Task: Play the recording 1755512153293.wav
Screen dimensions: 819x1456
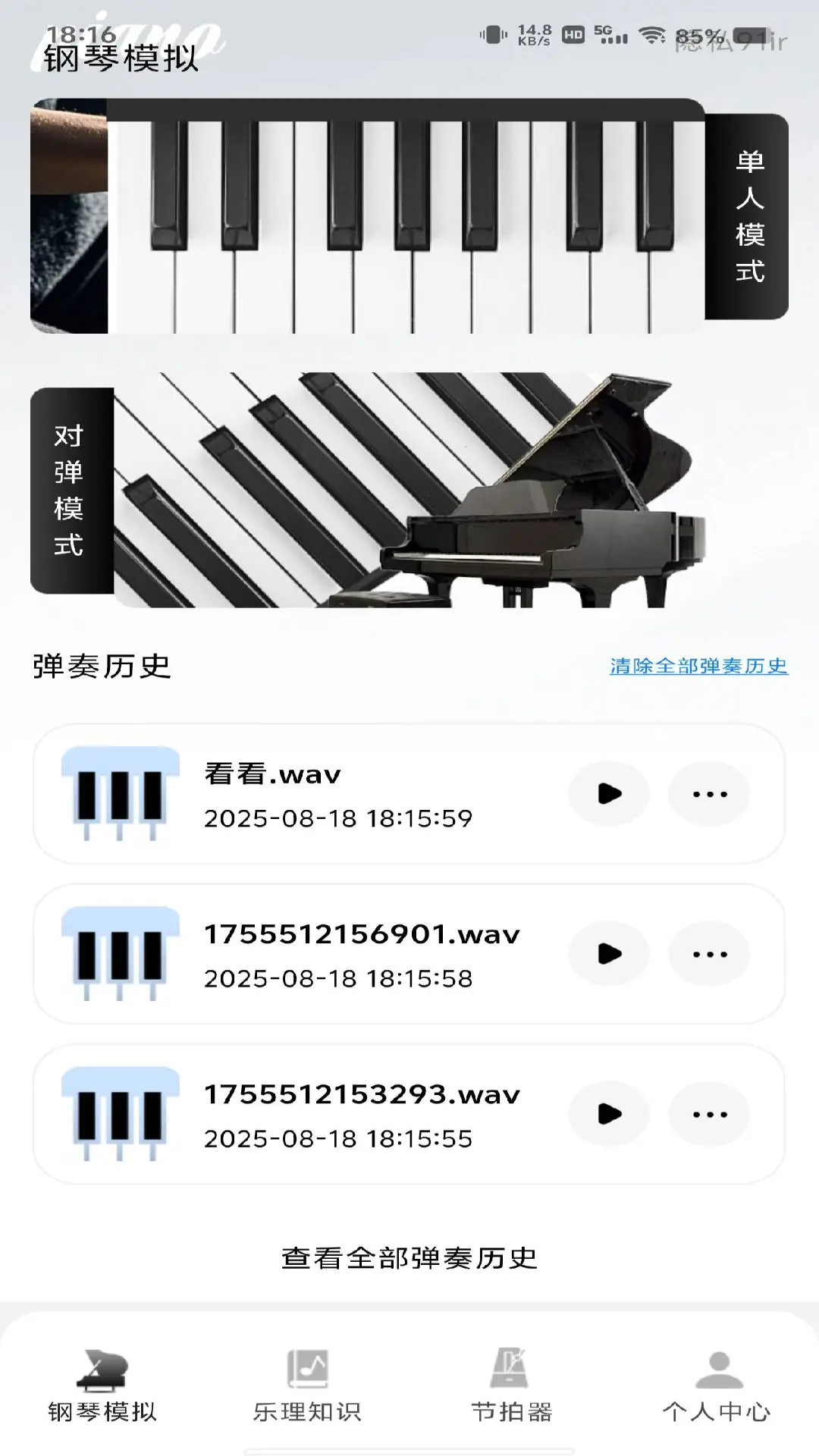Action: click(608, 1112)
